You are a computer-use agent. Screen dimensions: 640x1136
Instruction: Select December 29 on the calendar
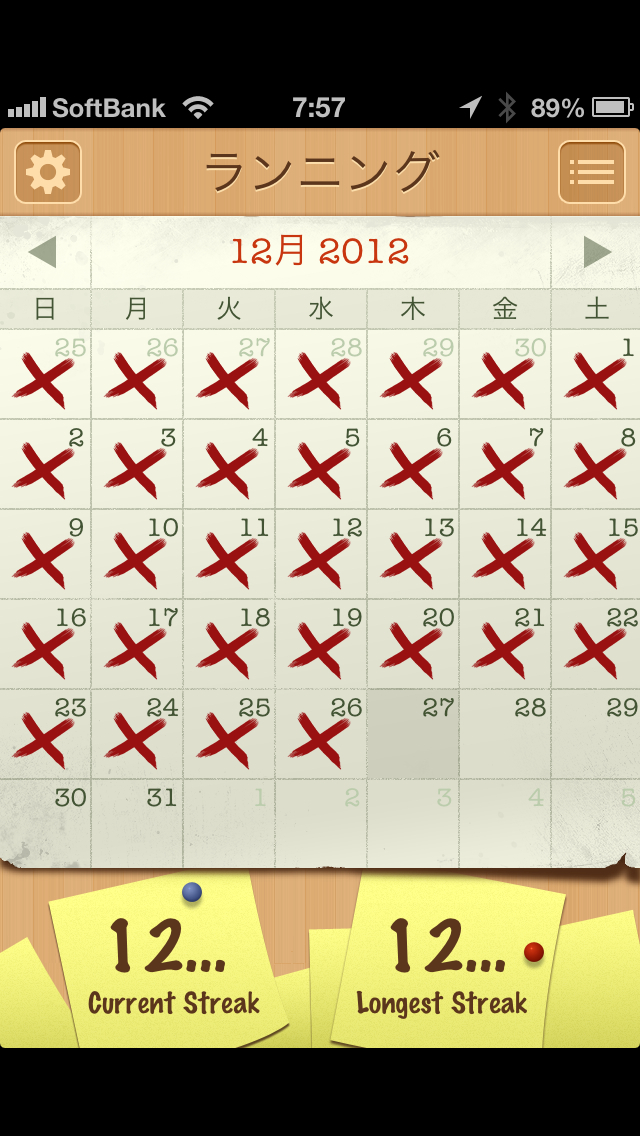597,734
